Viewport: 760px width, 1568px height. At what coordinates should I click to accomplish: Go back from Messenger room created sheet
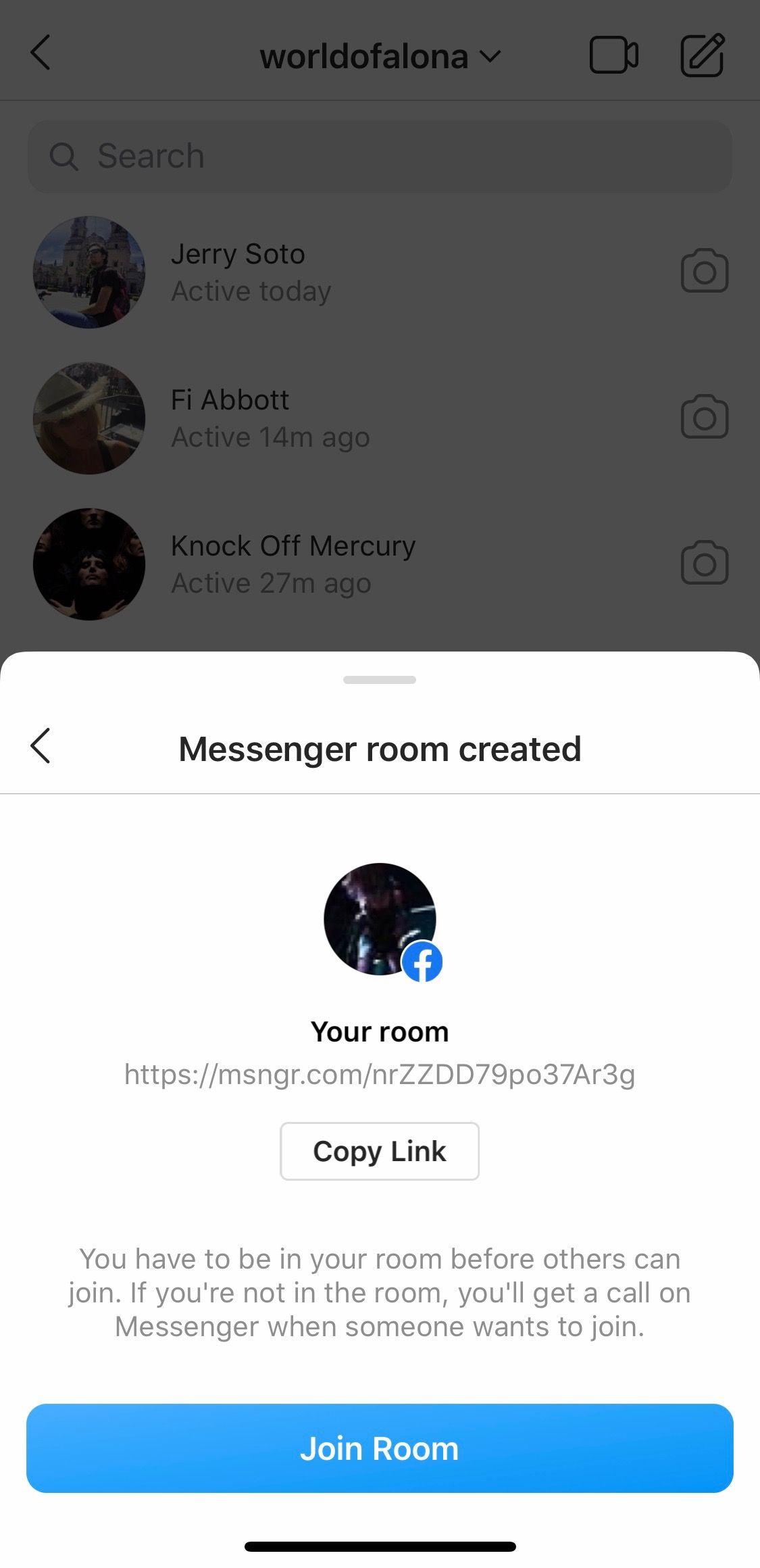41,746
